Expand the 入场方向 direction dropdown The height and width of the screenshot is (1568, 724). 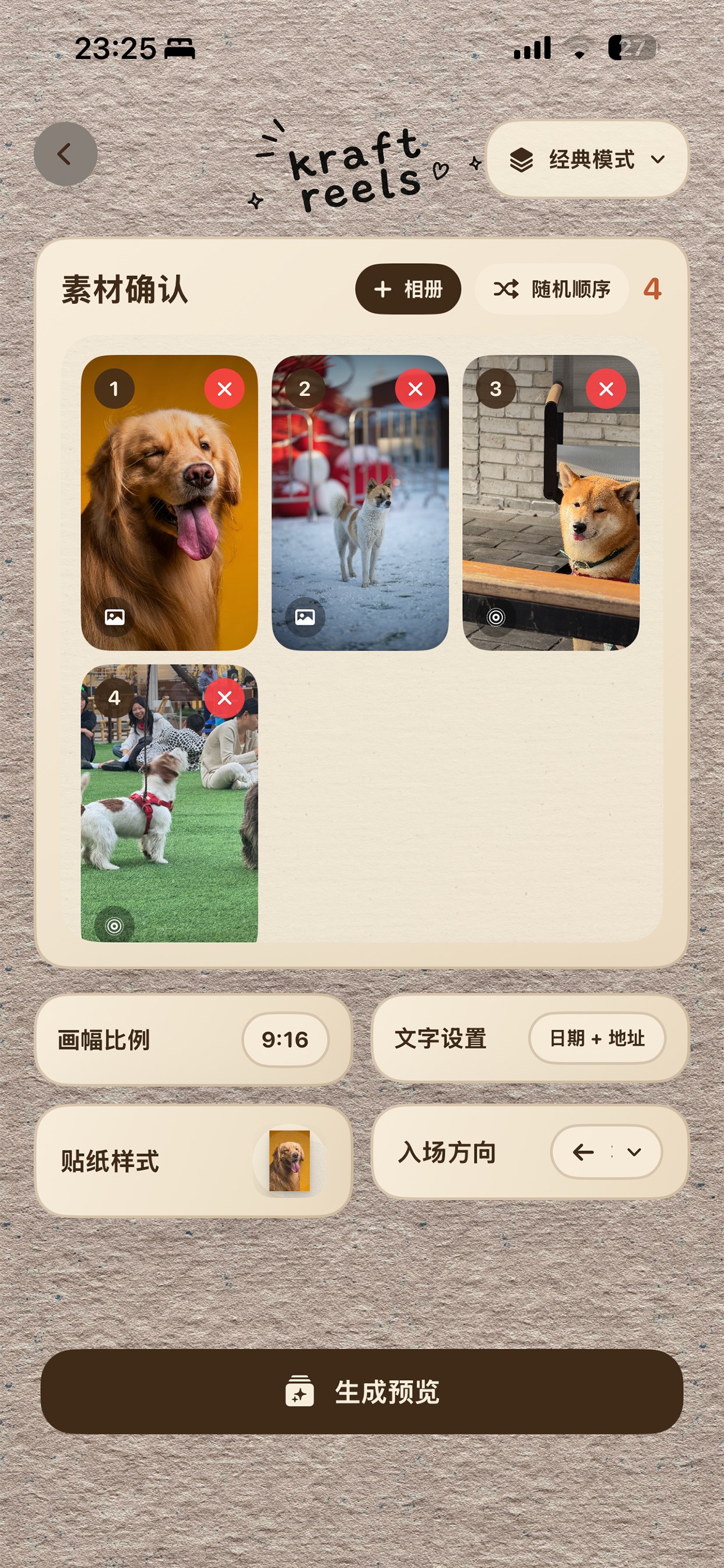coord(606,1151)
